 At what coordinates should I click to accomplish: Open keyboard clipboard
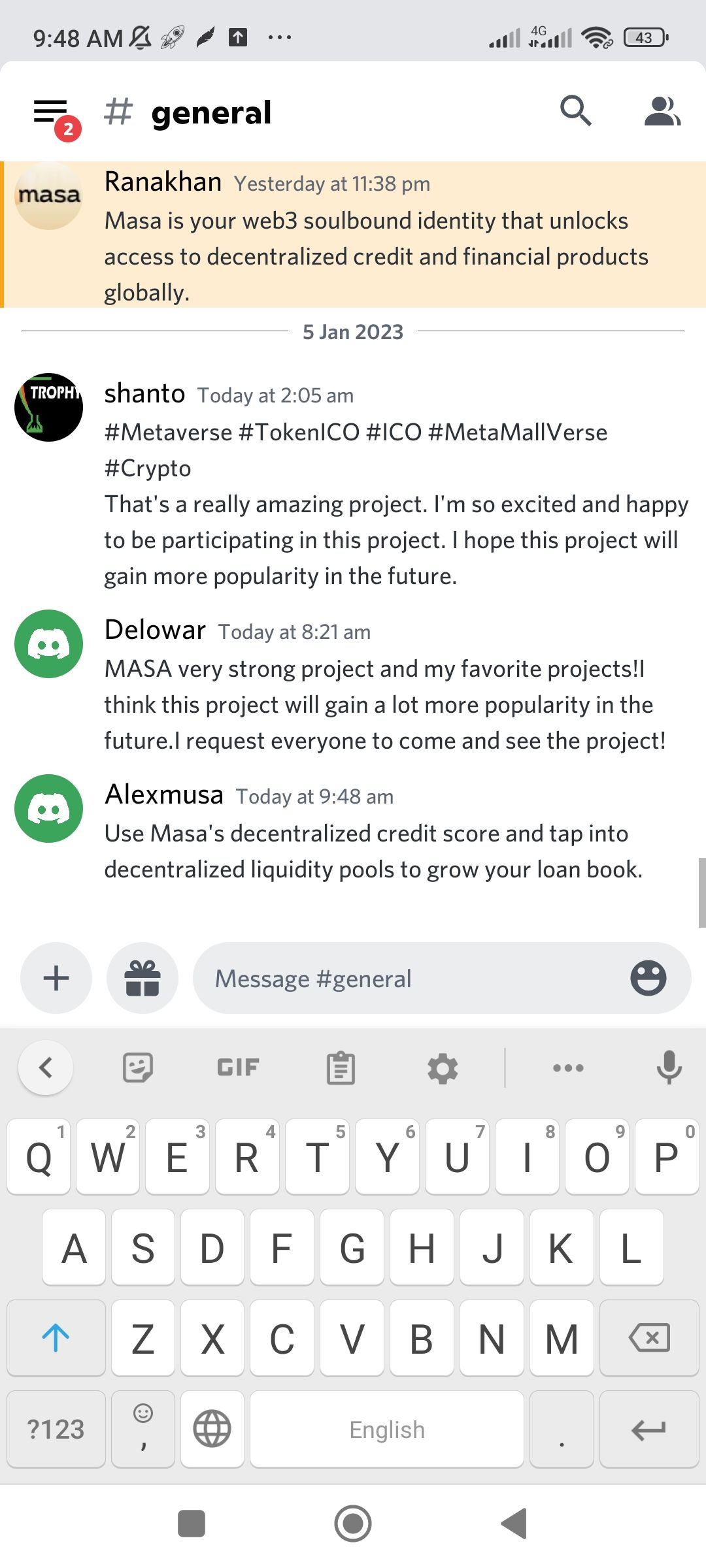point(341,1068)
